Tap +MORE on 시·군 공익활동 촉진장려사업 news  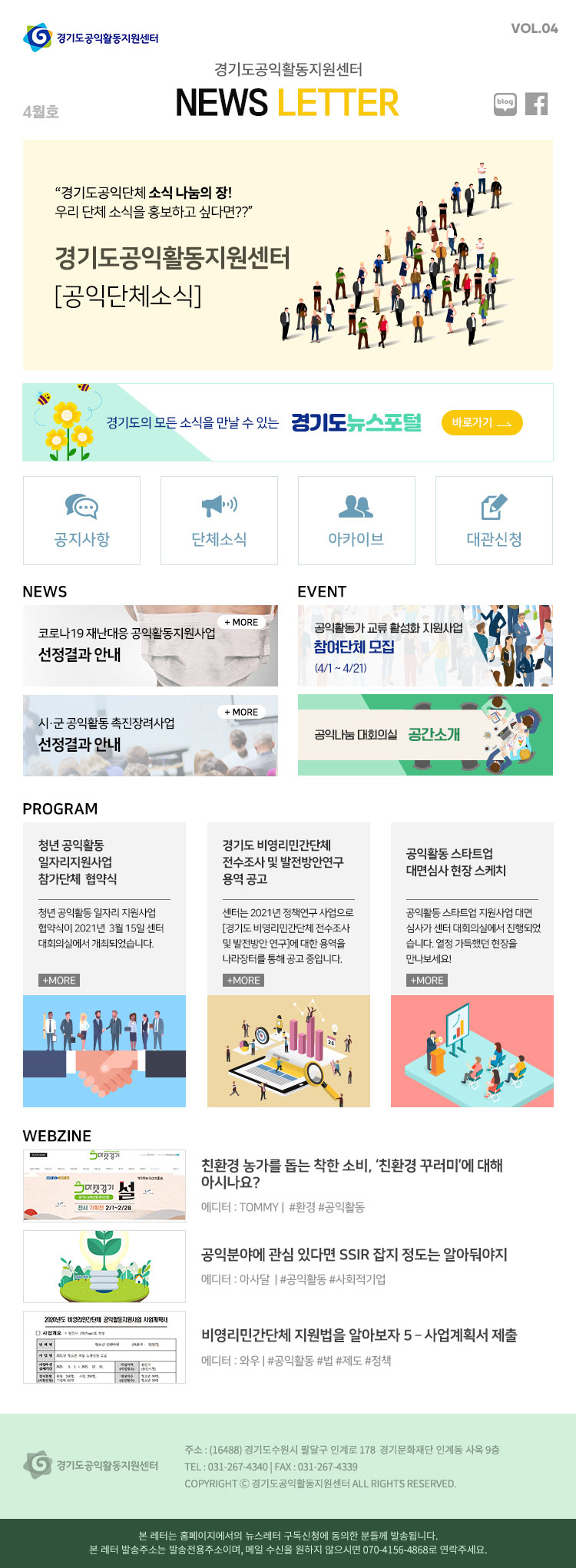242,712
